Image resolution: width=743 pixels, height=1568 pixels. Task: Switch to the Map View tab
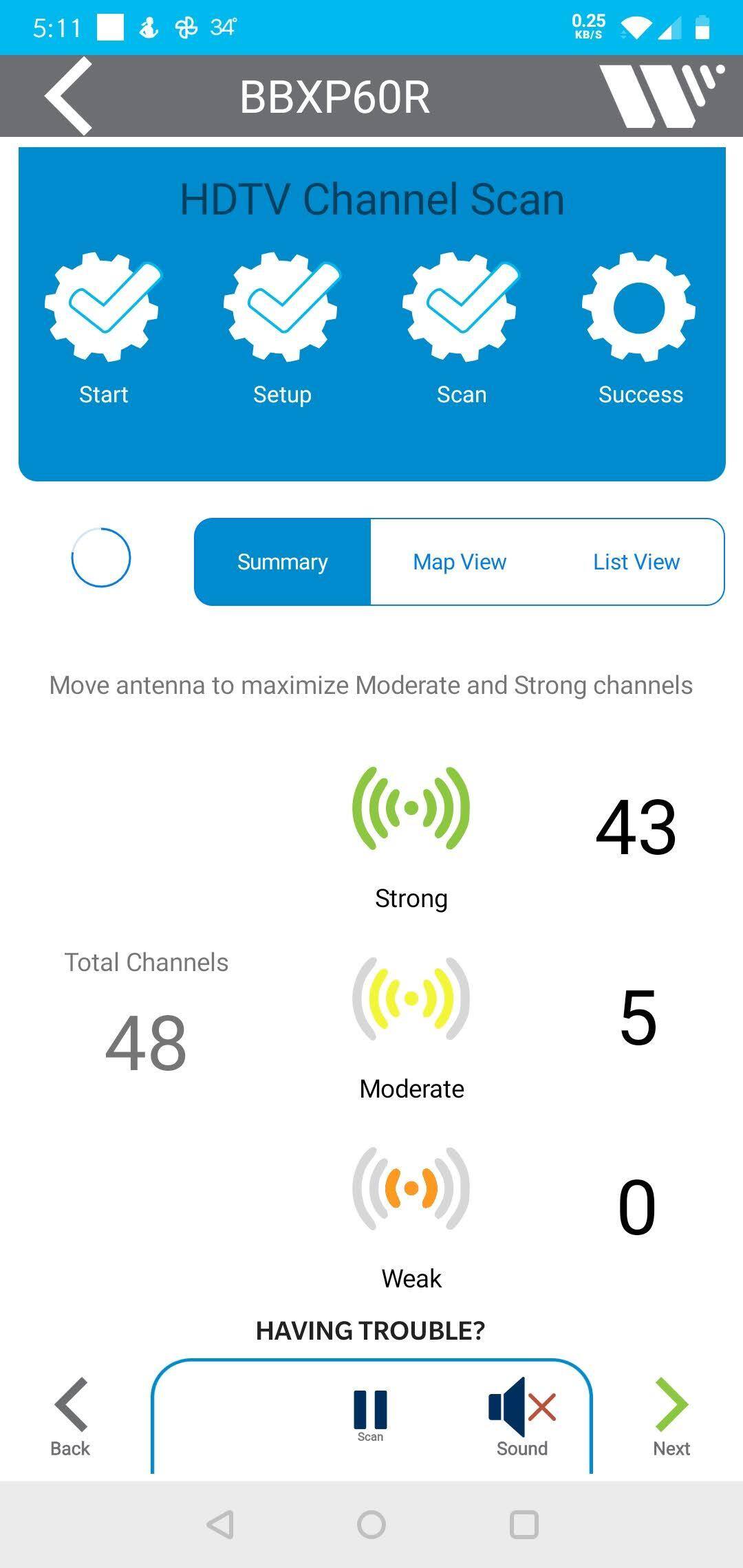point(460,562)
